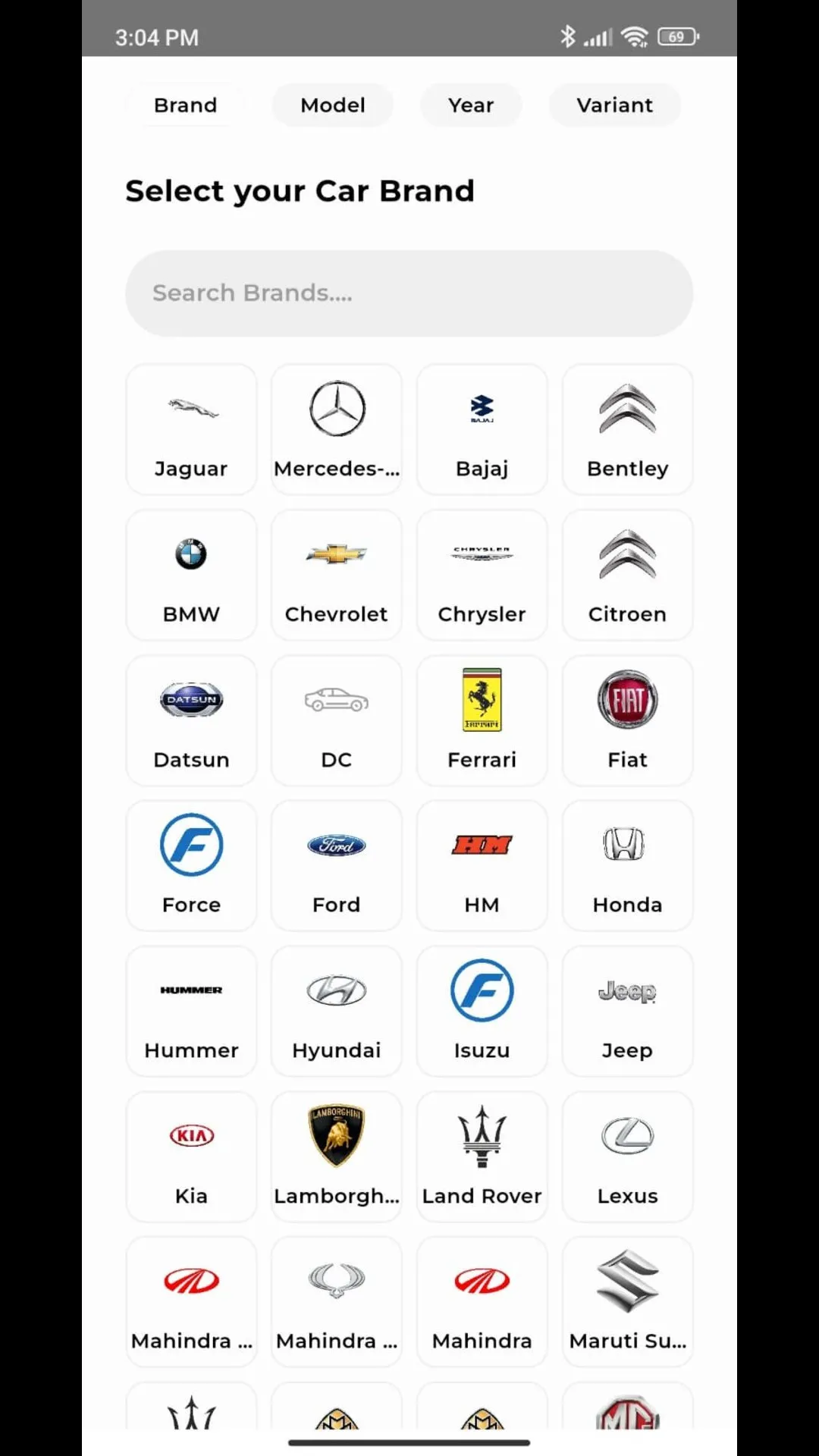The image size is (819, 1456).
Task: Tap the Citroen brand tile
Action: coord(628,576)
